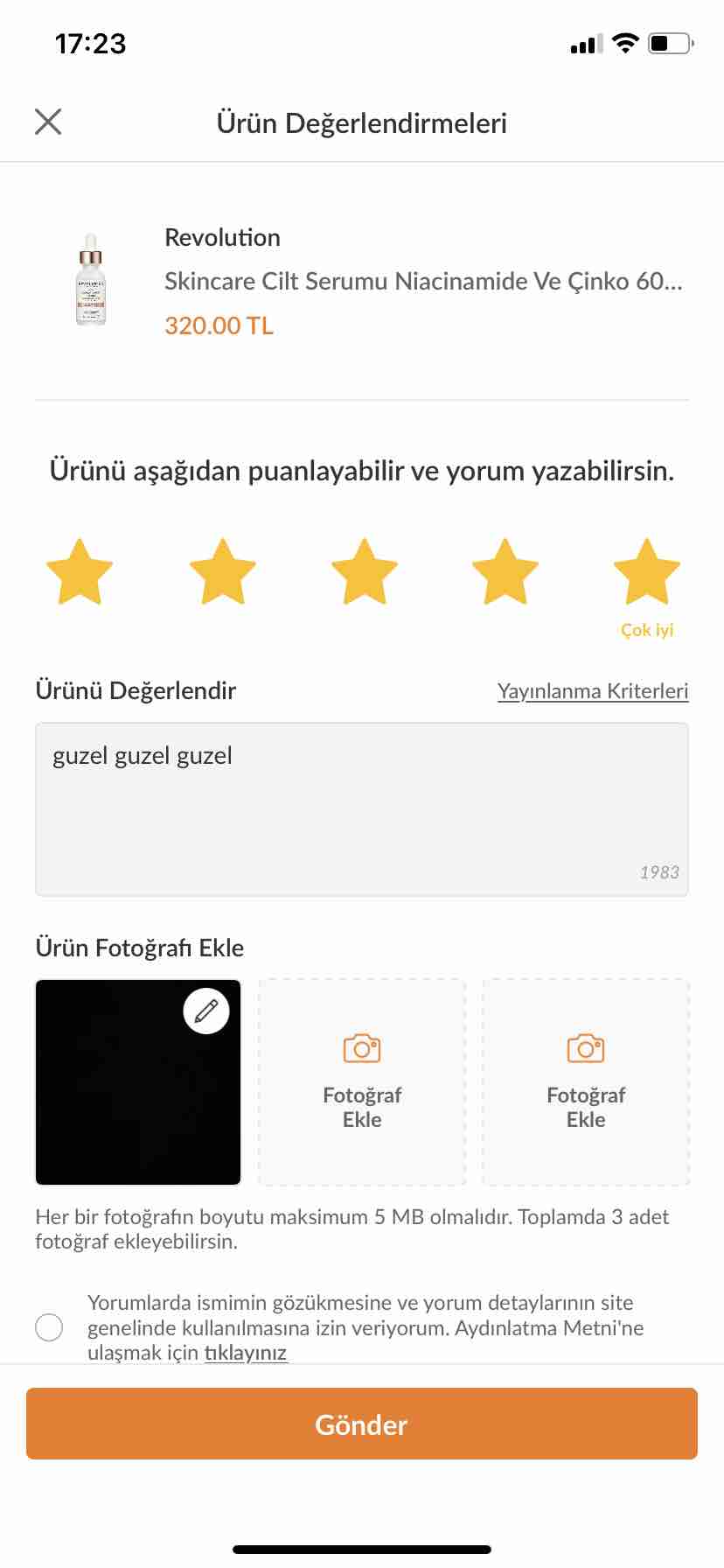Viewport: 724px width, 1568px height.
Task: Open Aydınlatma Metni via tıklayınız link
Action: pos(246,1353)
